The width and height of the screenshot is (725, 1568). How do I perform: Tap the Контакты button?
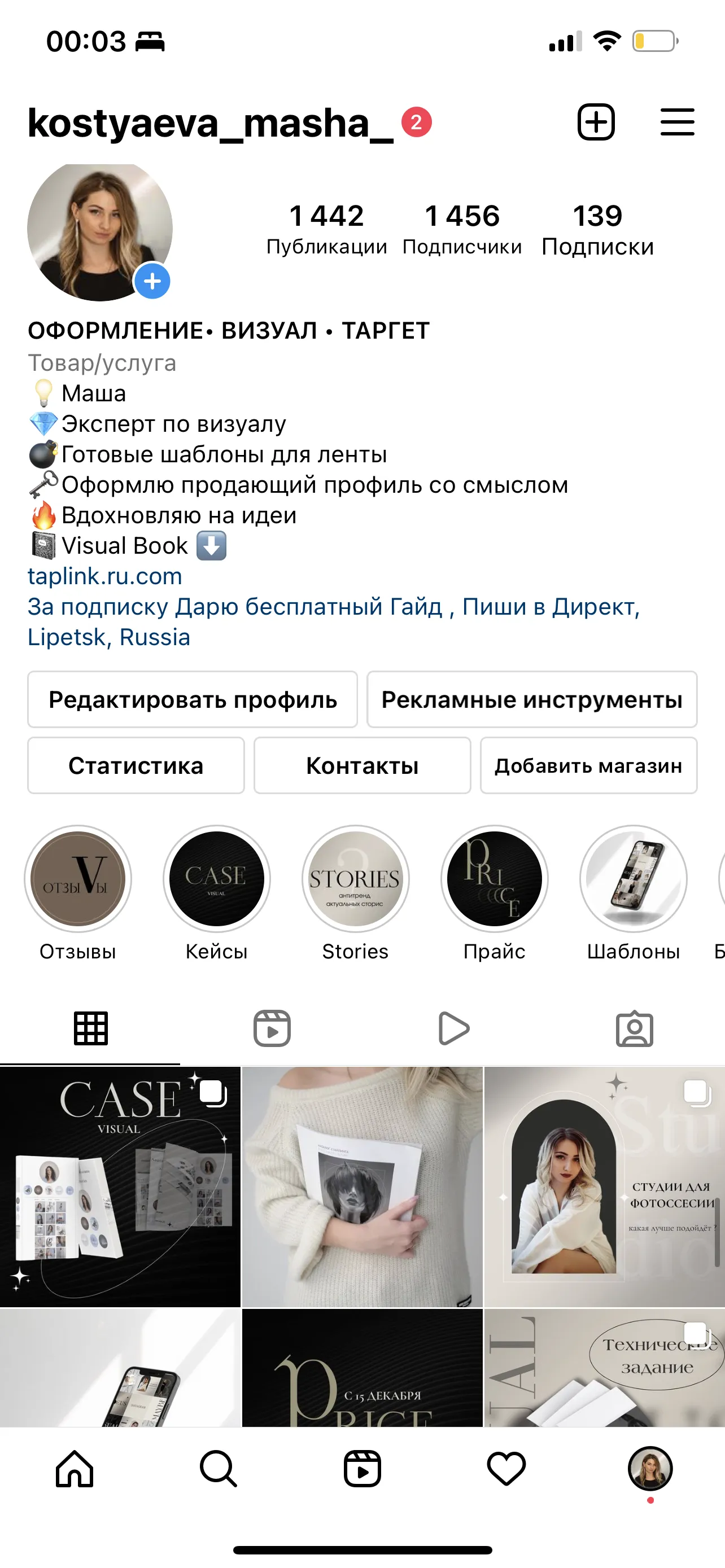pos(362,765)
